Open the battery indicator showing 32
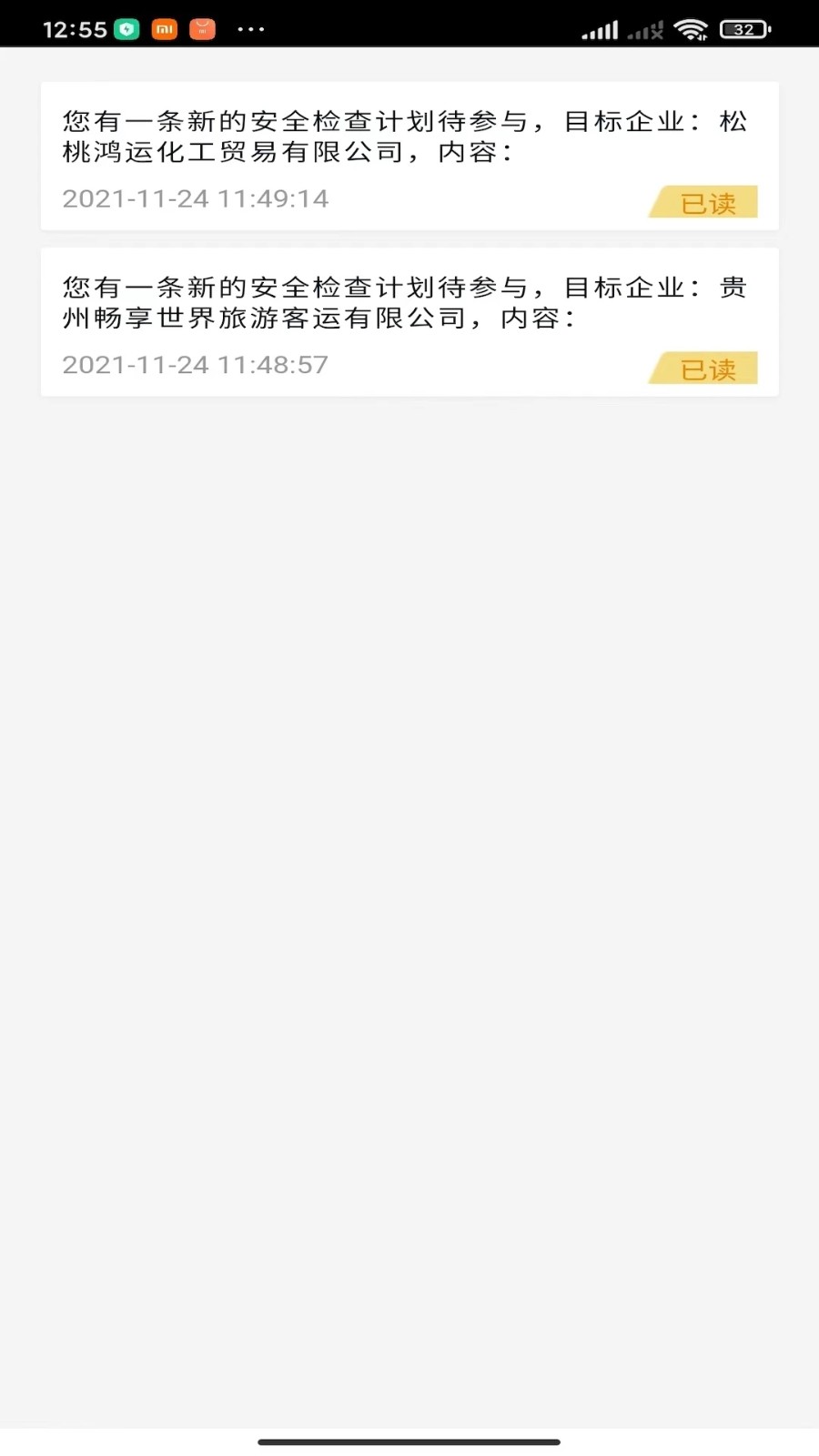The image size is (819, 1456). pyautogui.click(x=744, y=28)
